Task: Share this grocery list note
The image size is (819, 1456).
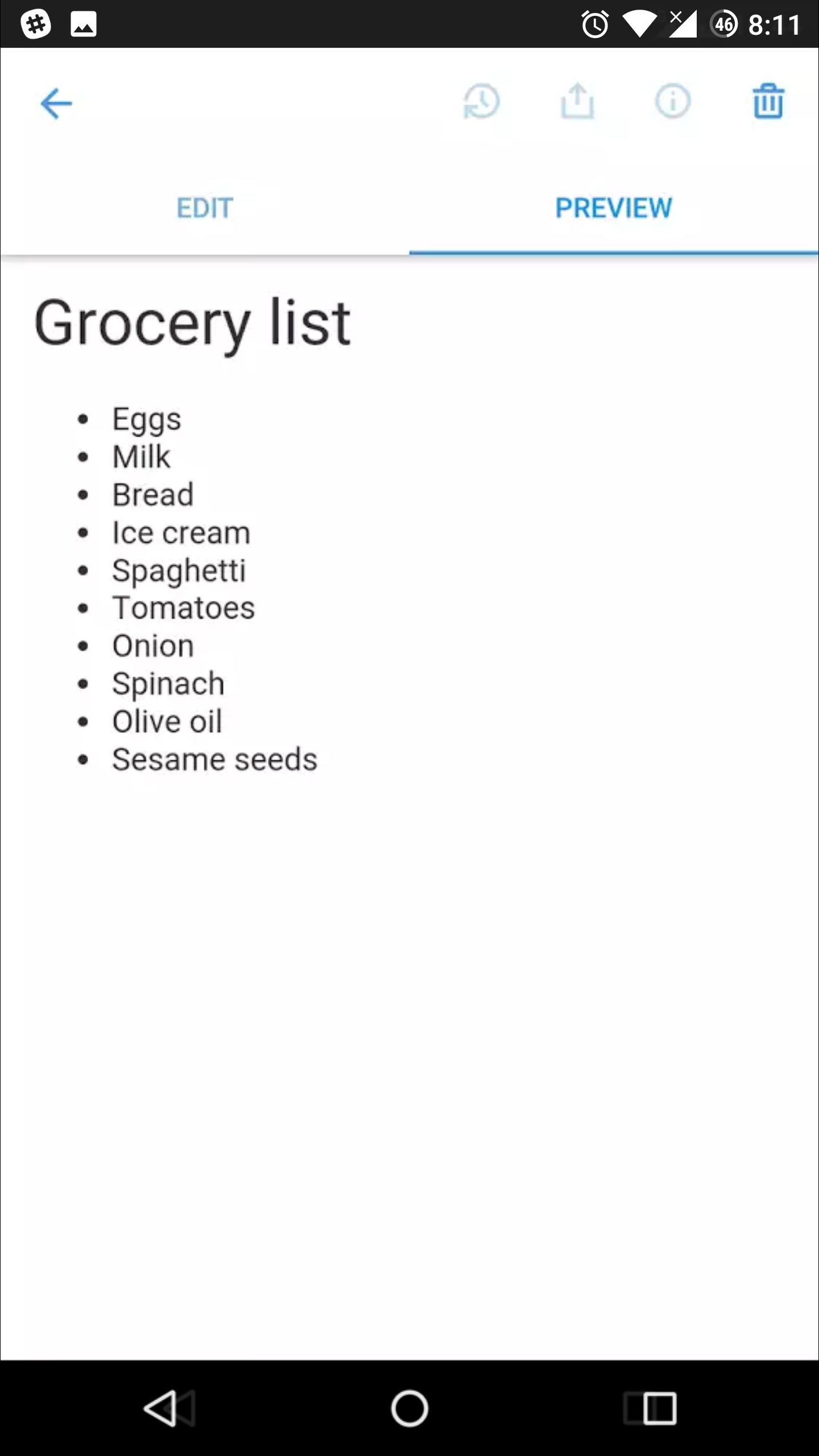Action: pyautogui.click(x=577, y=101)
